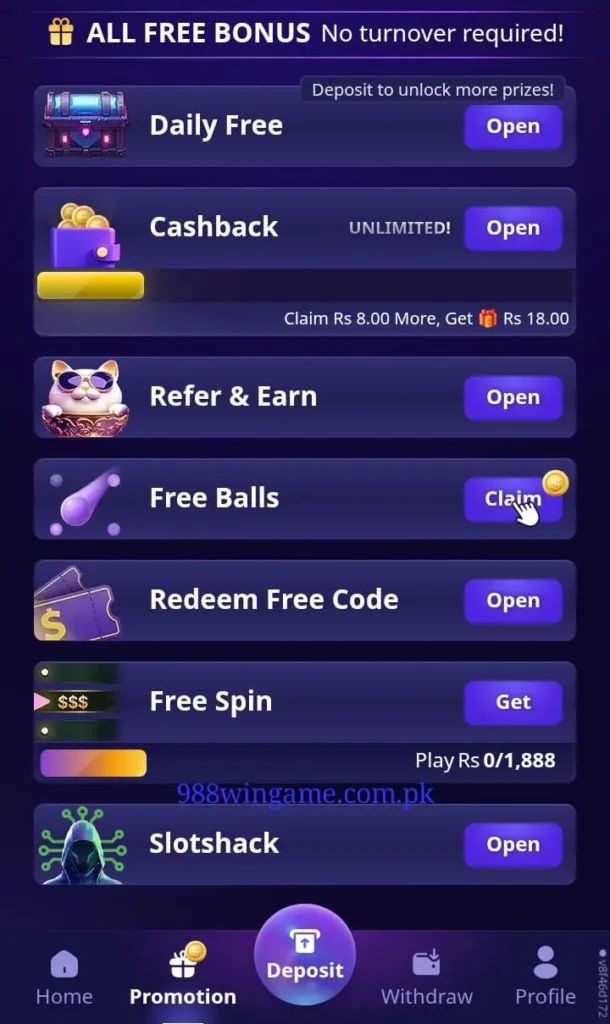Open Redeem Free Code

click(x=513, y=600)
